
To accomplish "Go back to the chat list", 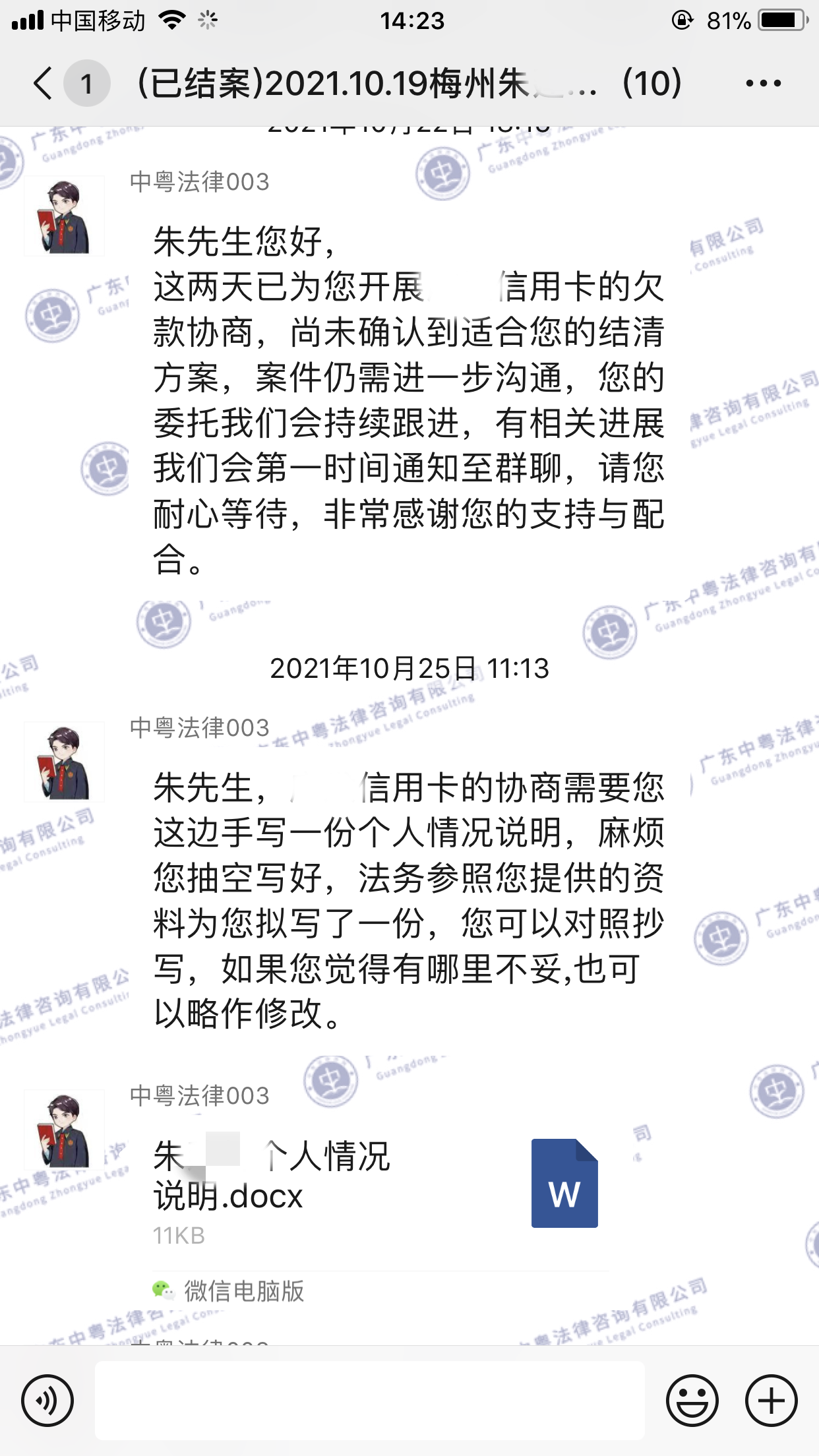I will point(44,84).
